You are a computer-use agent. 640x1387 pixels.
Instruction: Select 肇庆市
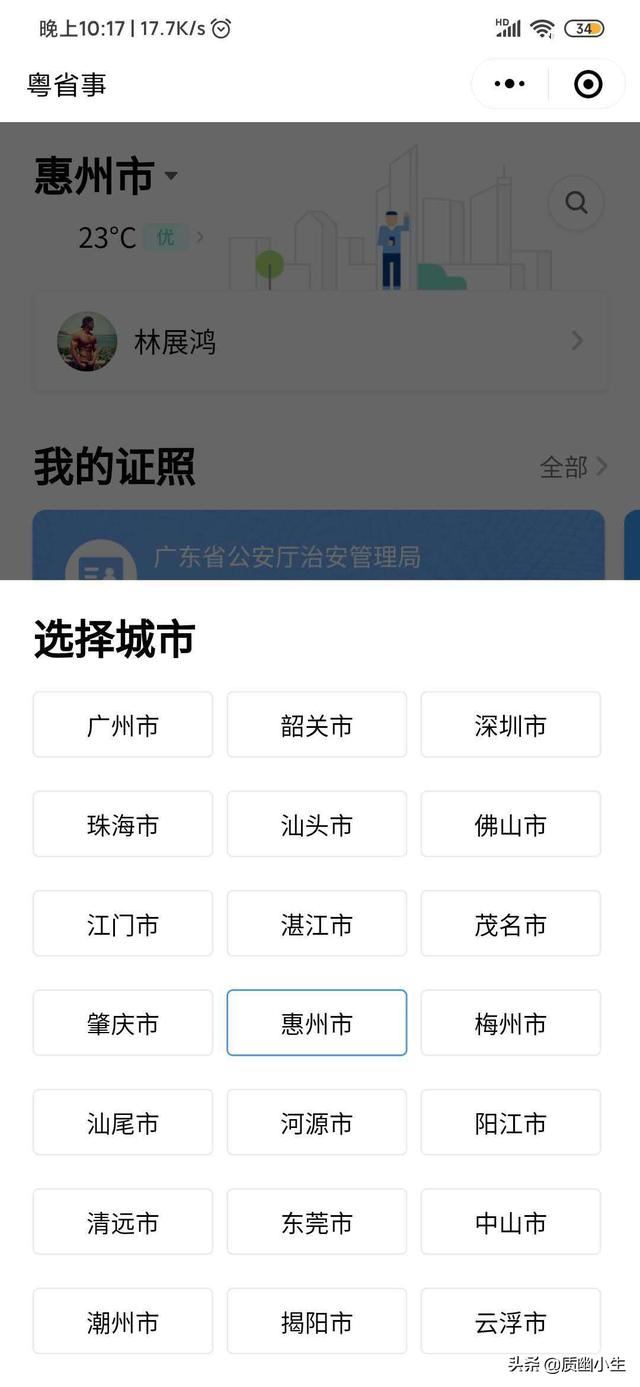(123, 1023)
